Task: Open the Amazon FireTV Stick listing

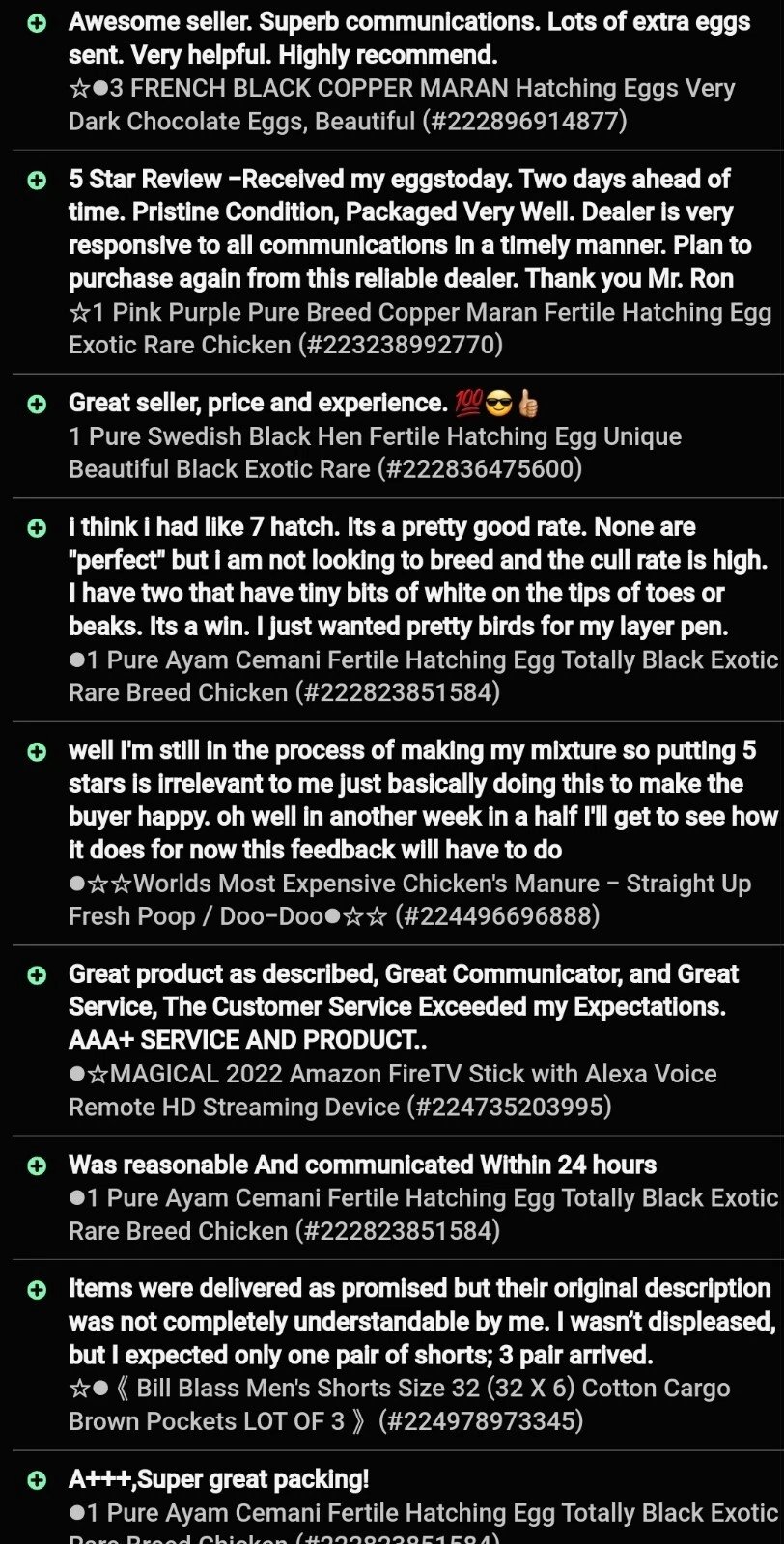Action: tap(393, 1090)
